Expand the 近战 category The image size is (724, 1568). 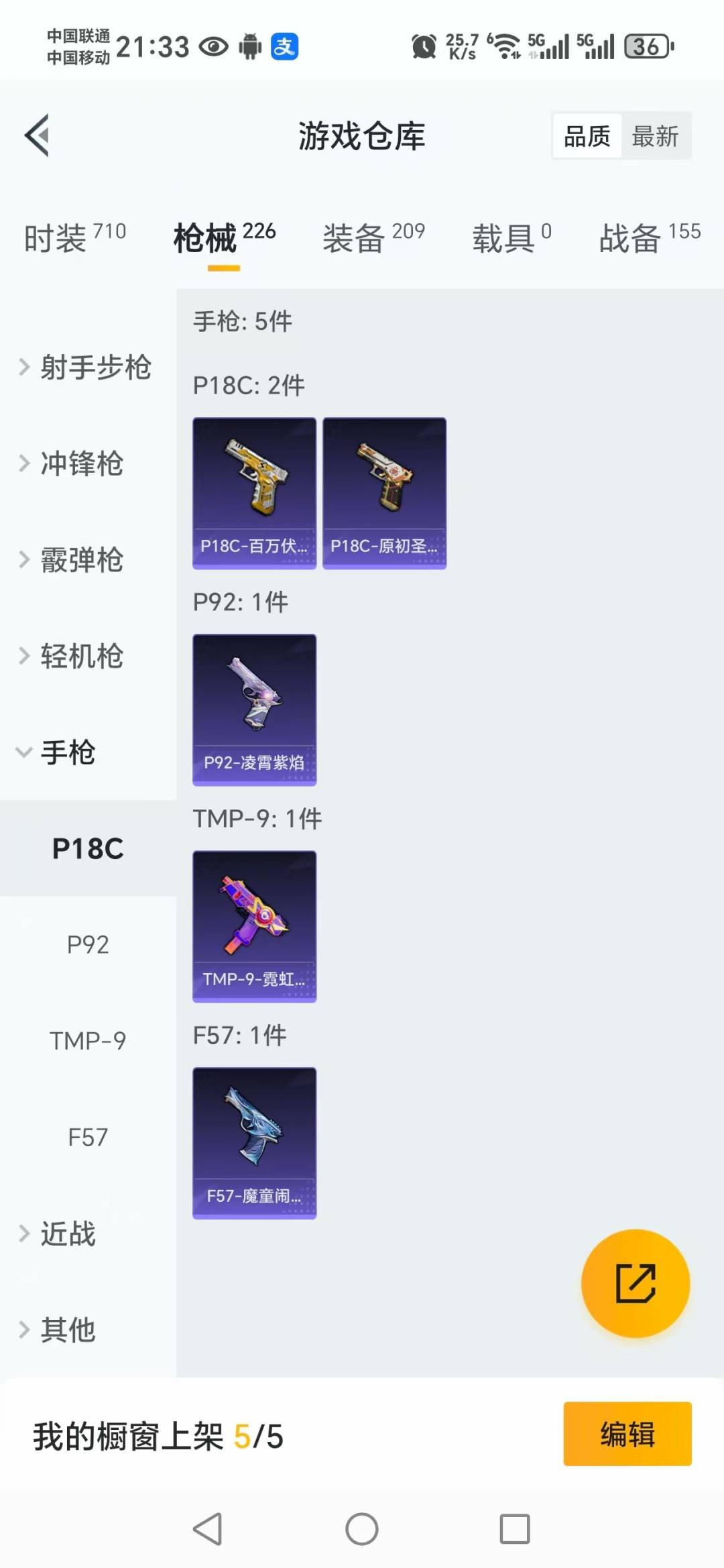[67, 1233]
